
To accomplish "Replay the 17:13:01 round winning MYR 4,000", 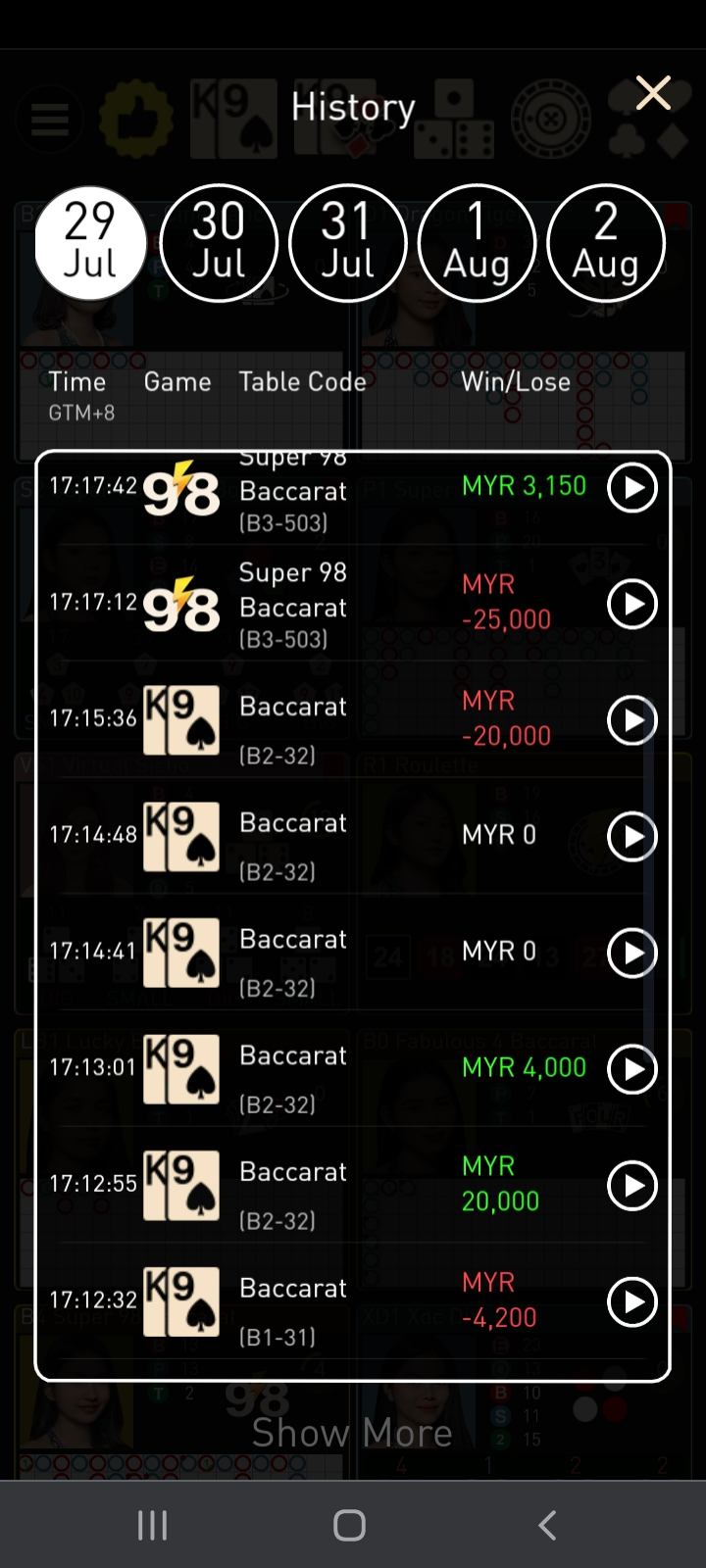I will 632,1069.
